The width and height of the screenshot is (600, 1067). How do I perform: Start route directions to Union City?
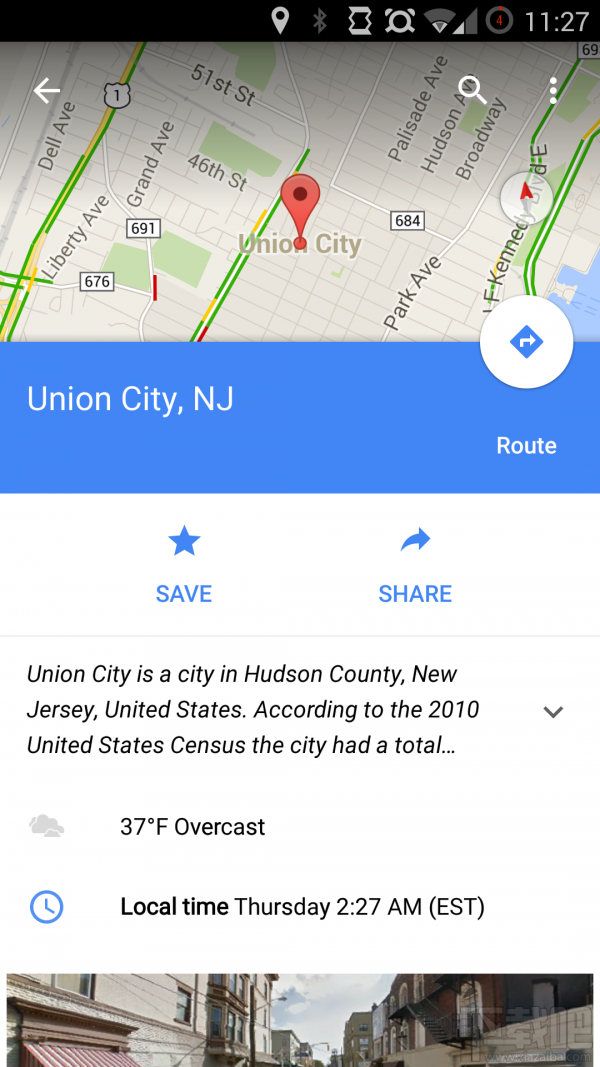pos(526,343)
